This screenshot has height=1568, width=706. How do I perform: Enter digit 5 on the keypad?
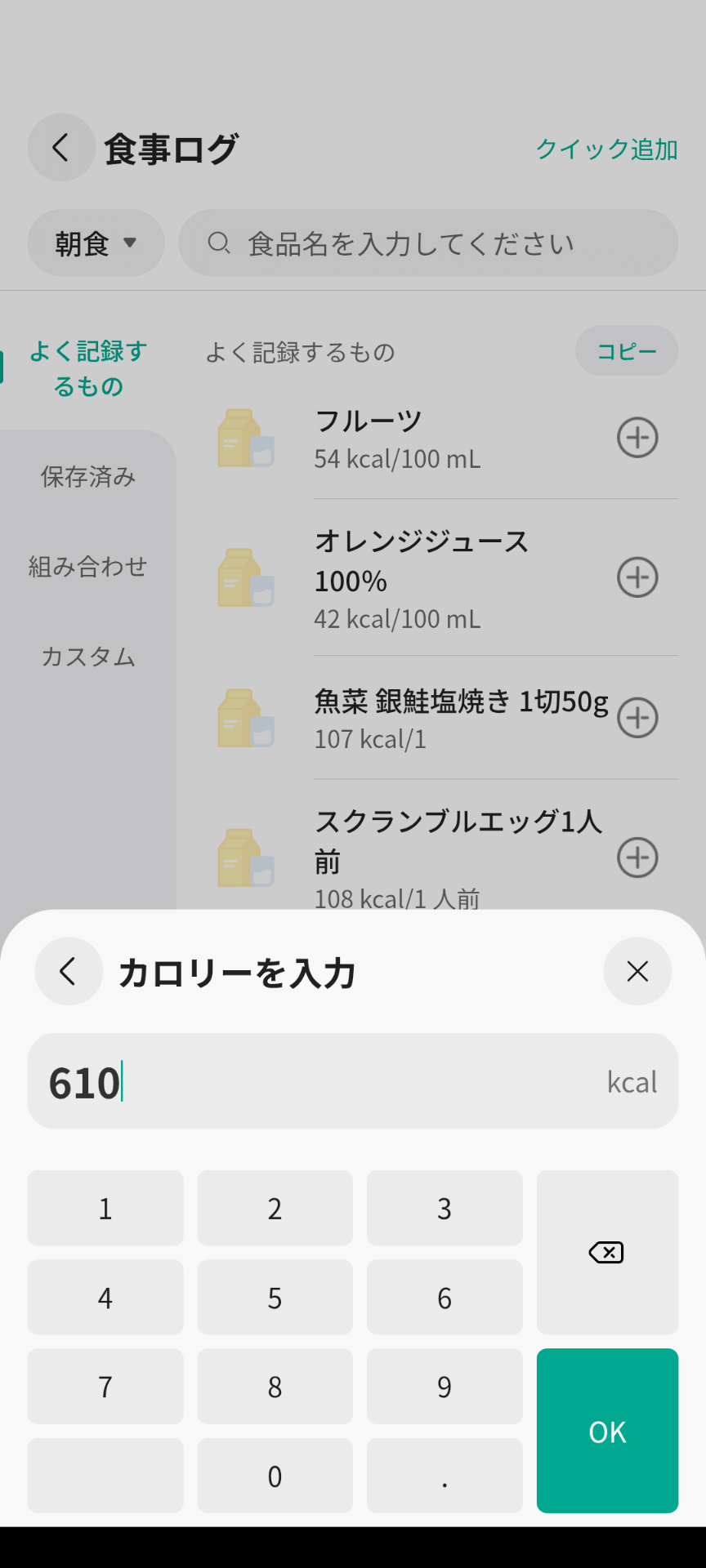click(x=275, y=1297)
